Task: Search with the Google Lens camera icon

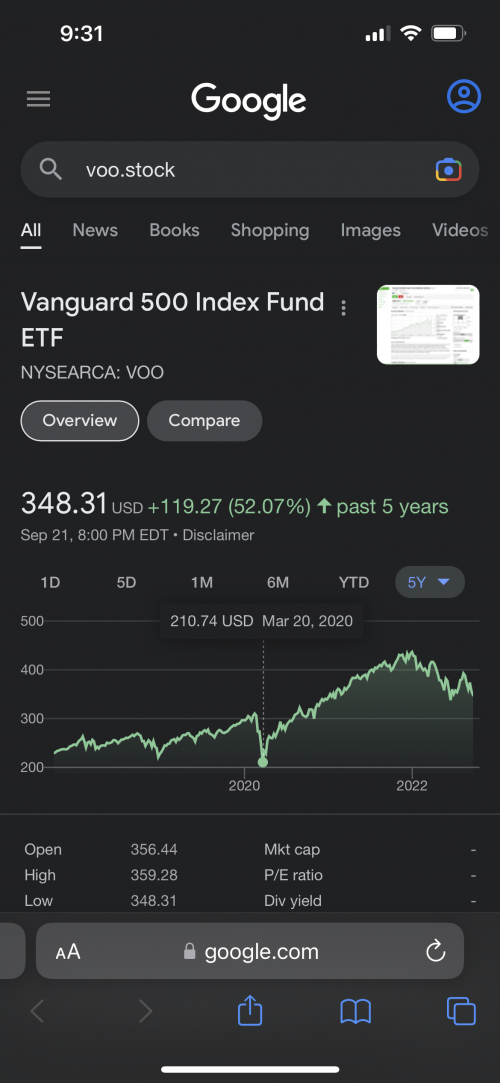Action: (x=448, y=169)
